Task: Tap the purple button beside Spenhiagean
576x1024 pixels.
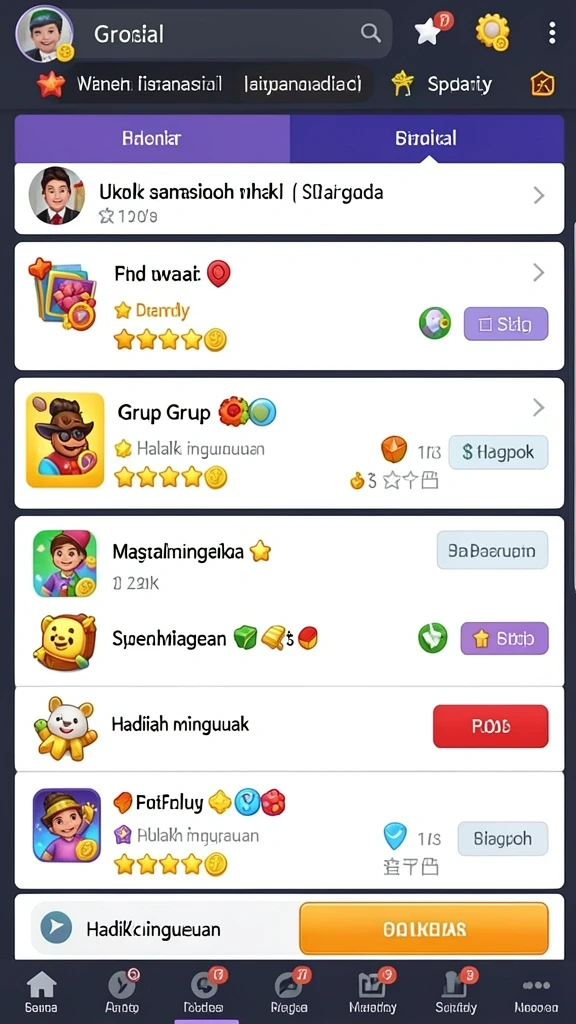Action: [x=504, y=638]
